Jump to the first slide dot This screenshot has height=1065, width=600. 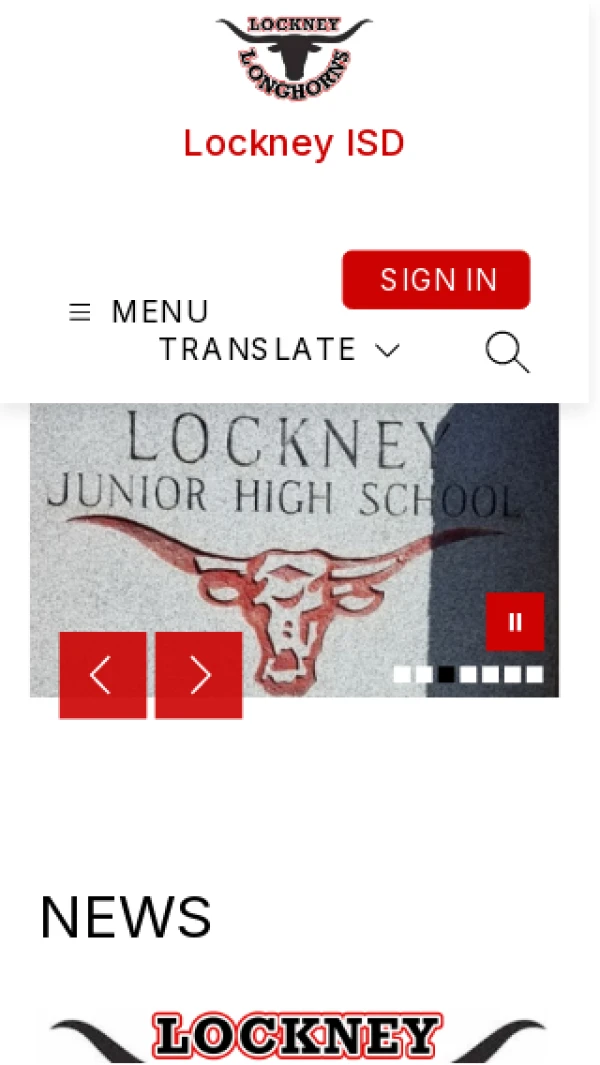tap(402, 675)
